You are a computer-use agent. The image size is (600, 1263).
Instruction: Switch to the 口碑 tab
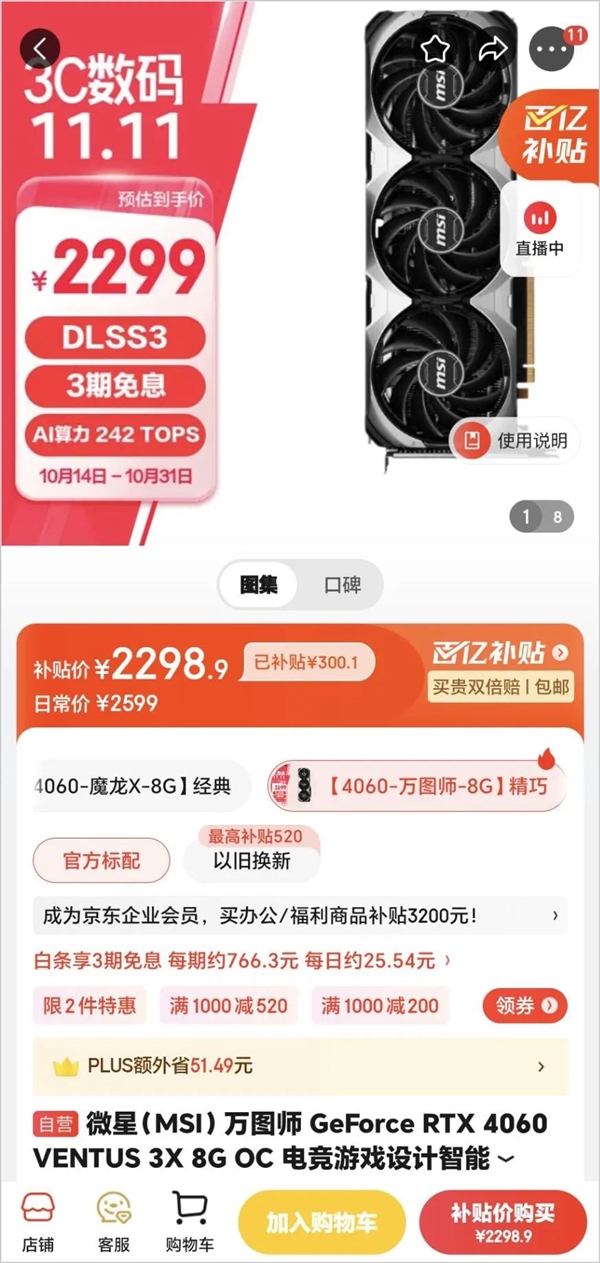342,585
